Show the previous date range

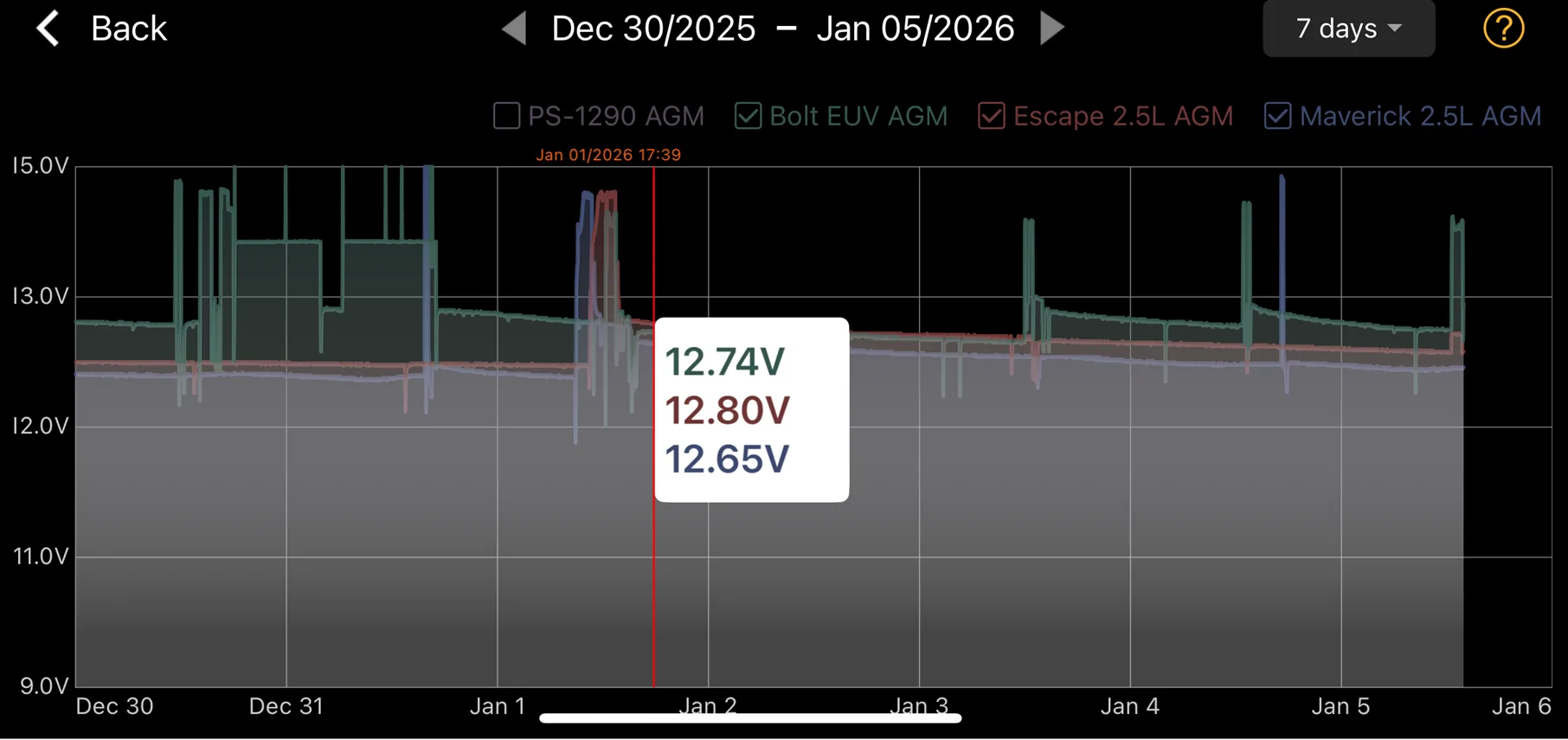514,29
